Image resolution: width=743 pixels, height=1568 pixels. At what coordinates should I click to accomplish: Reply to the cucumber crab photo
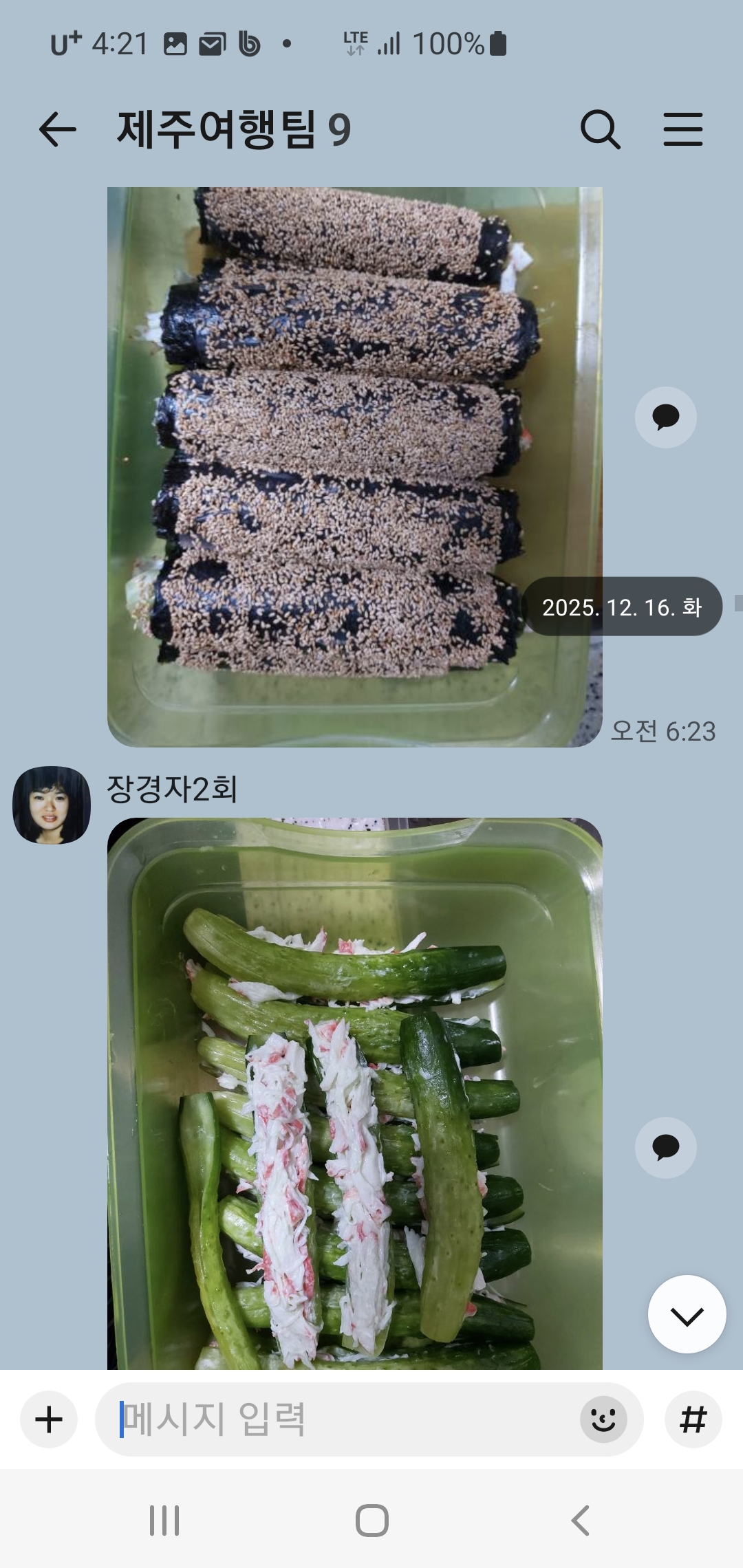pos(665,1148)
